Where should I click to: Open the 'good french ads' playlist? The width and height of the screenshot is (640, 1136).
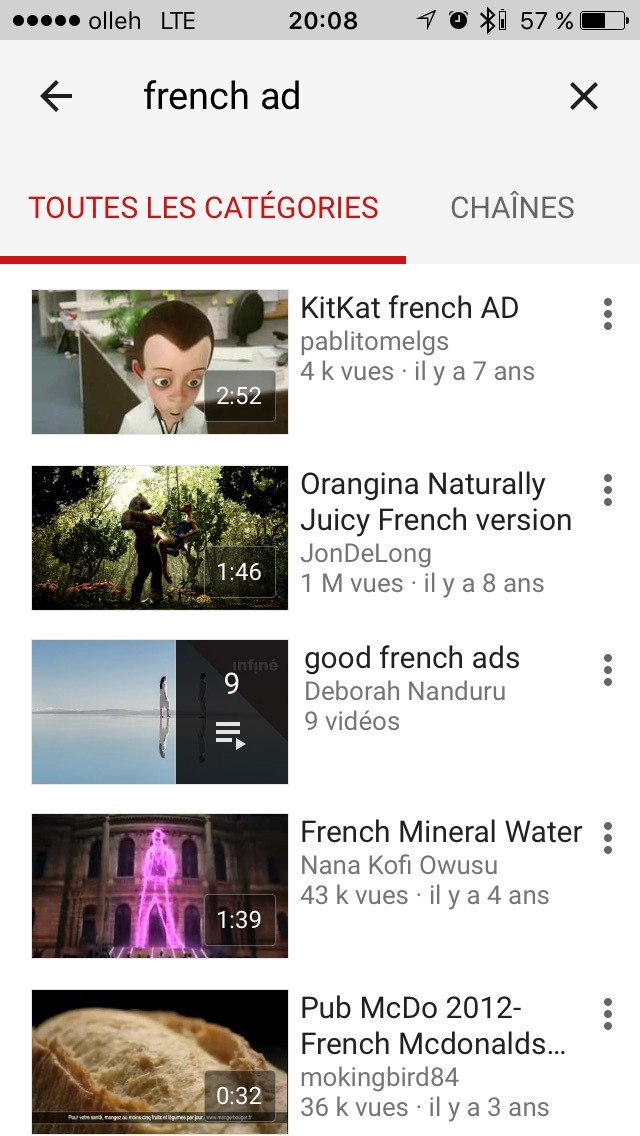coord(160,712)
